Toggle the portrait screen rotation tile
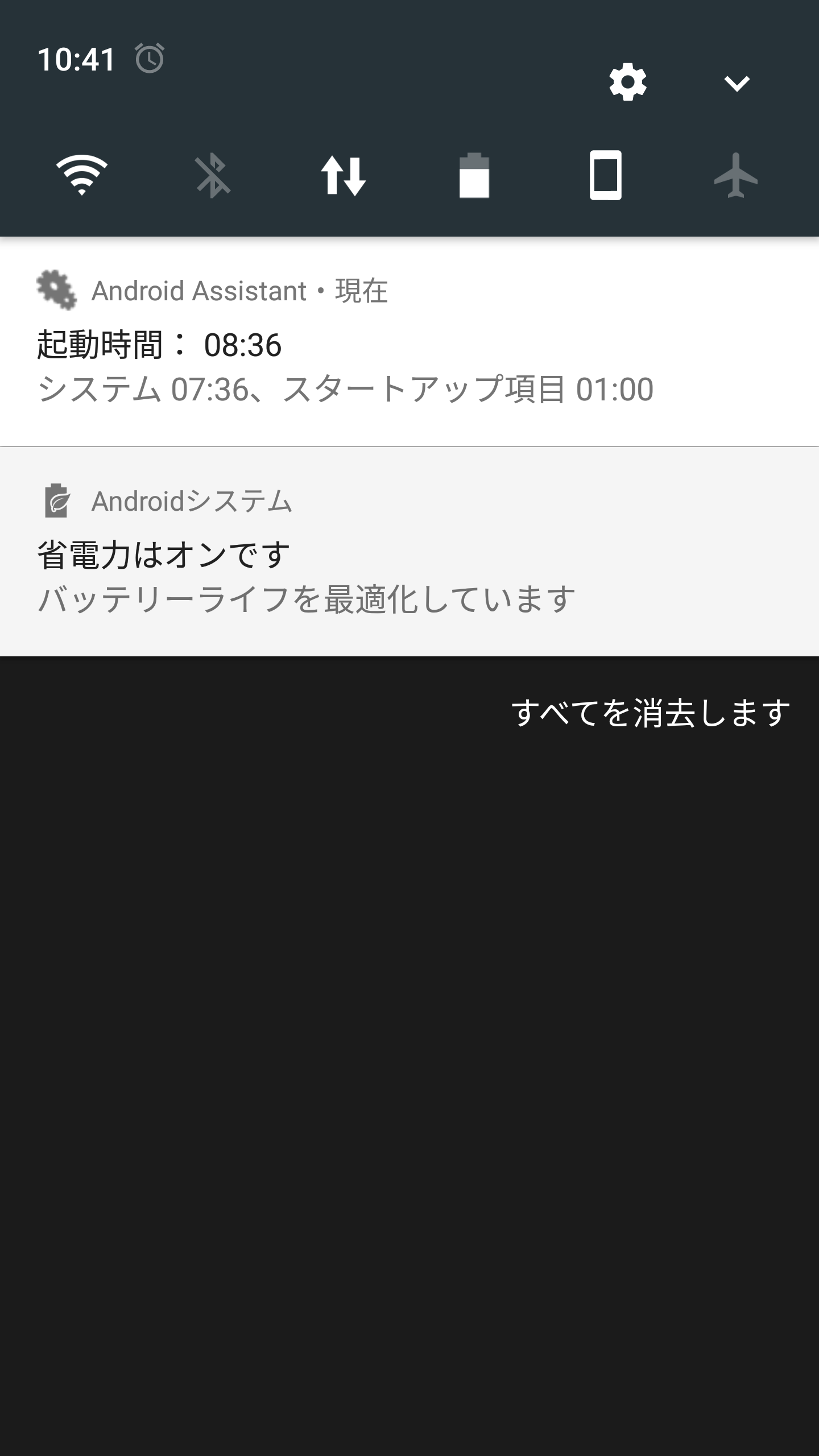This screenshot has height=1456, width=819. [x=605, y=175]
